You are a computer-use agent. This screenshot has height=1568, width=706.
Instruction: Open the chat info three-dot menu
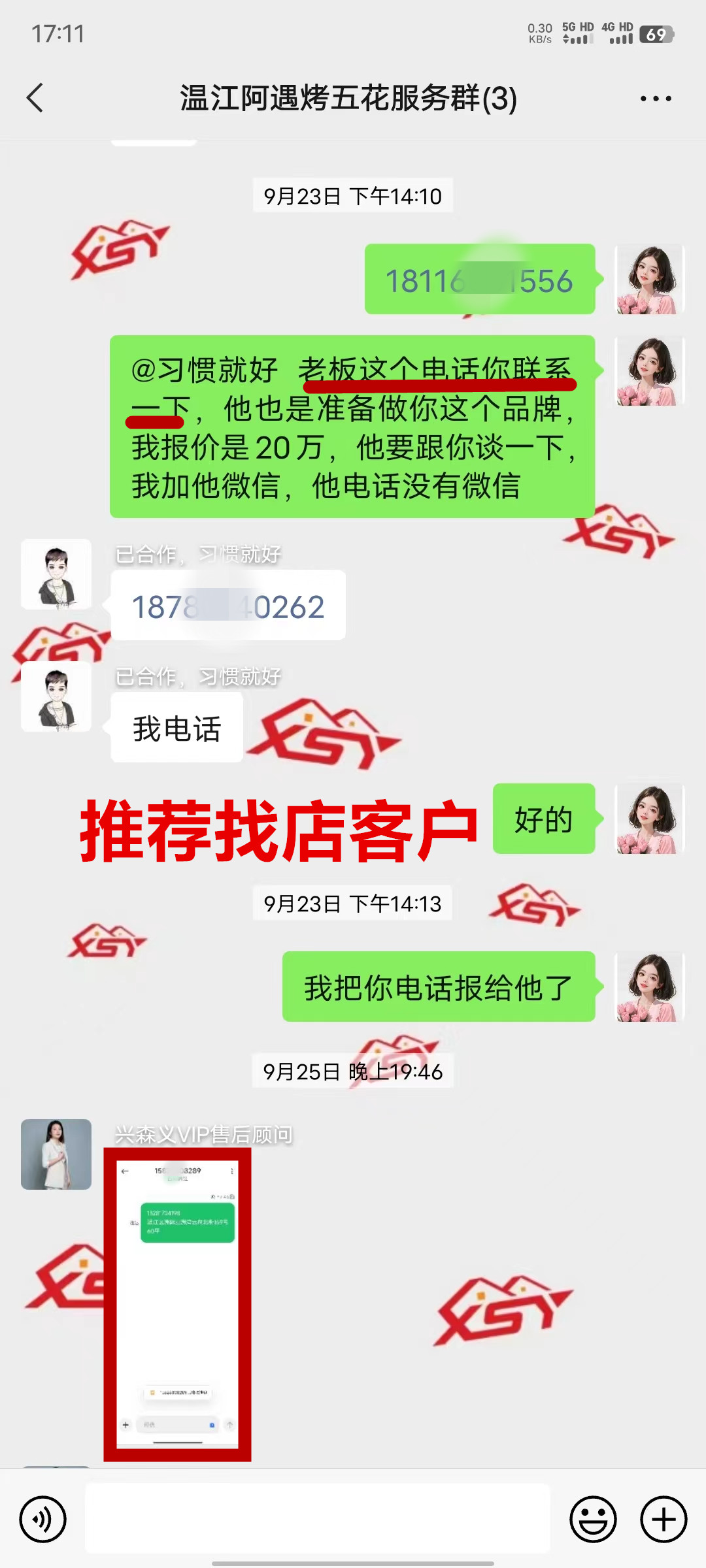[x=655, y=99]
